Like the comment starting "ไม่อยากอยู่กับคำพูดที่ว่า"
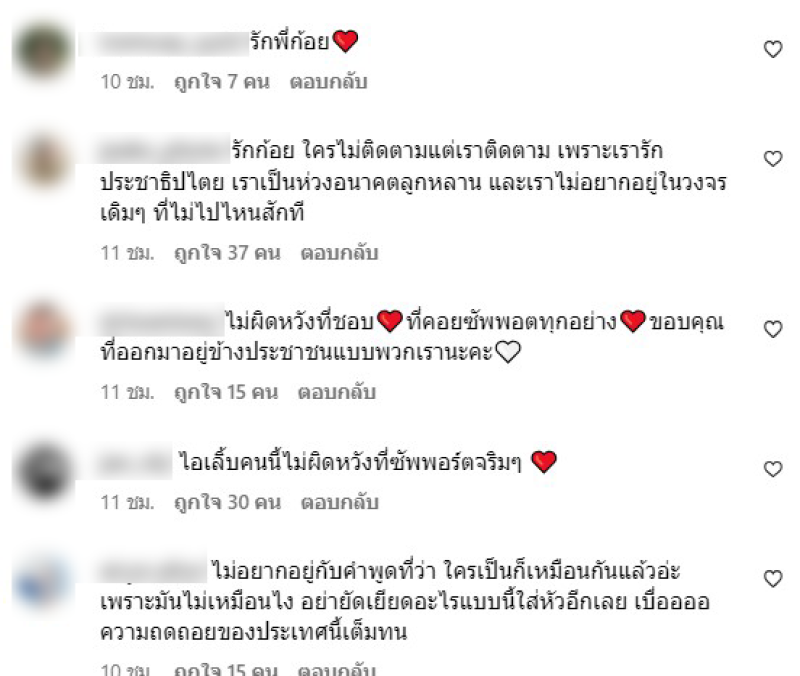 click(x=772, y=578)
